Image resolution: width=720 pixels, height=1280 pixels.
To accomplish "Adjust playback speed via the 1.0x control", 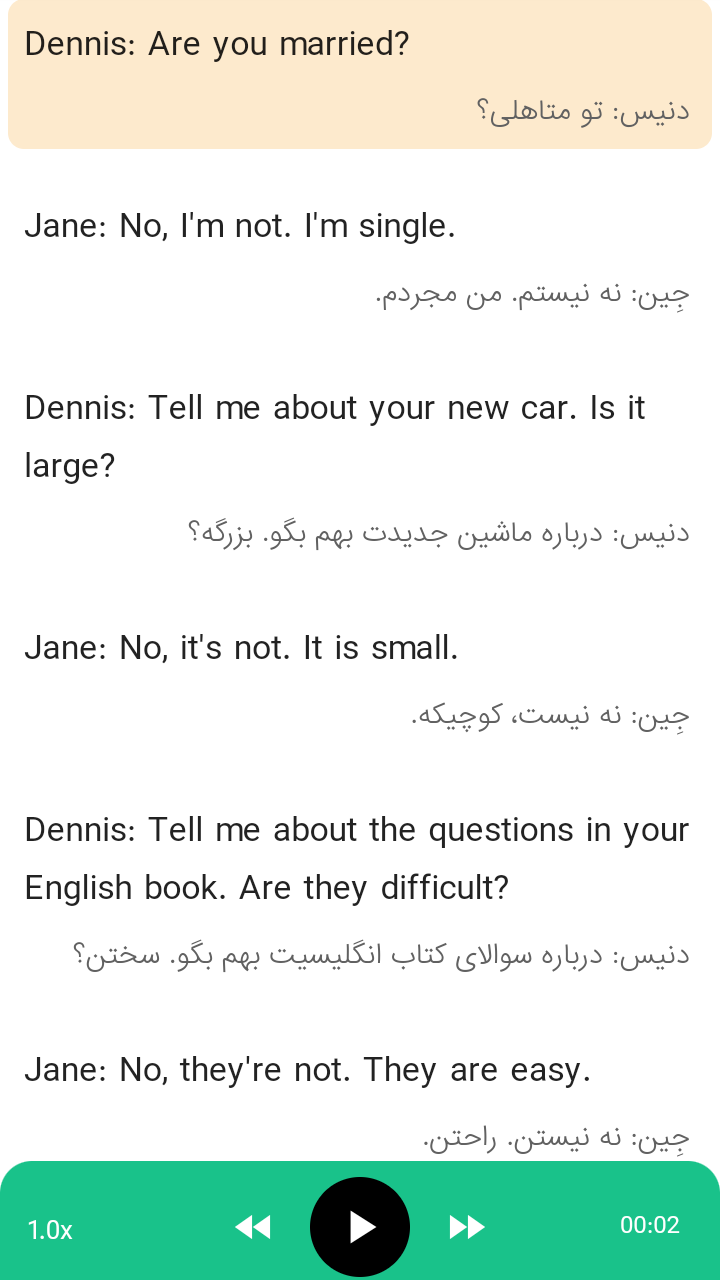I will point(48,1230).
